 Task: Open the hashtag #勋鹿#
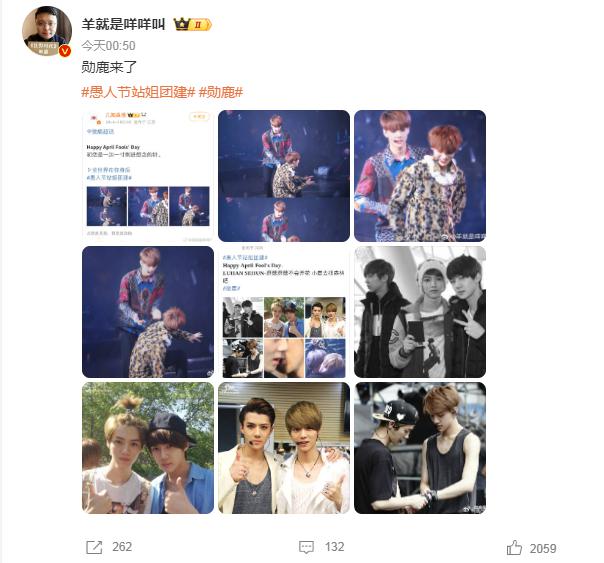pyautogui.click(x=221, y=92)
